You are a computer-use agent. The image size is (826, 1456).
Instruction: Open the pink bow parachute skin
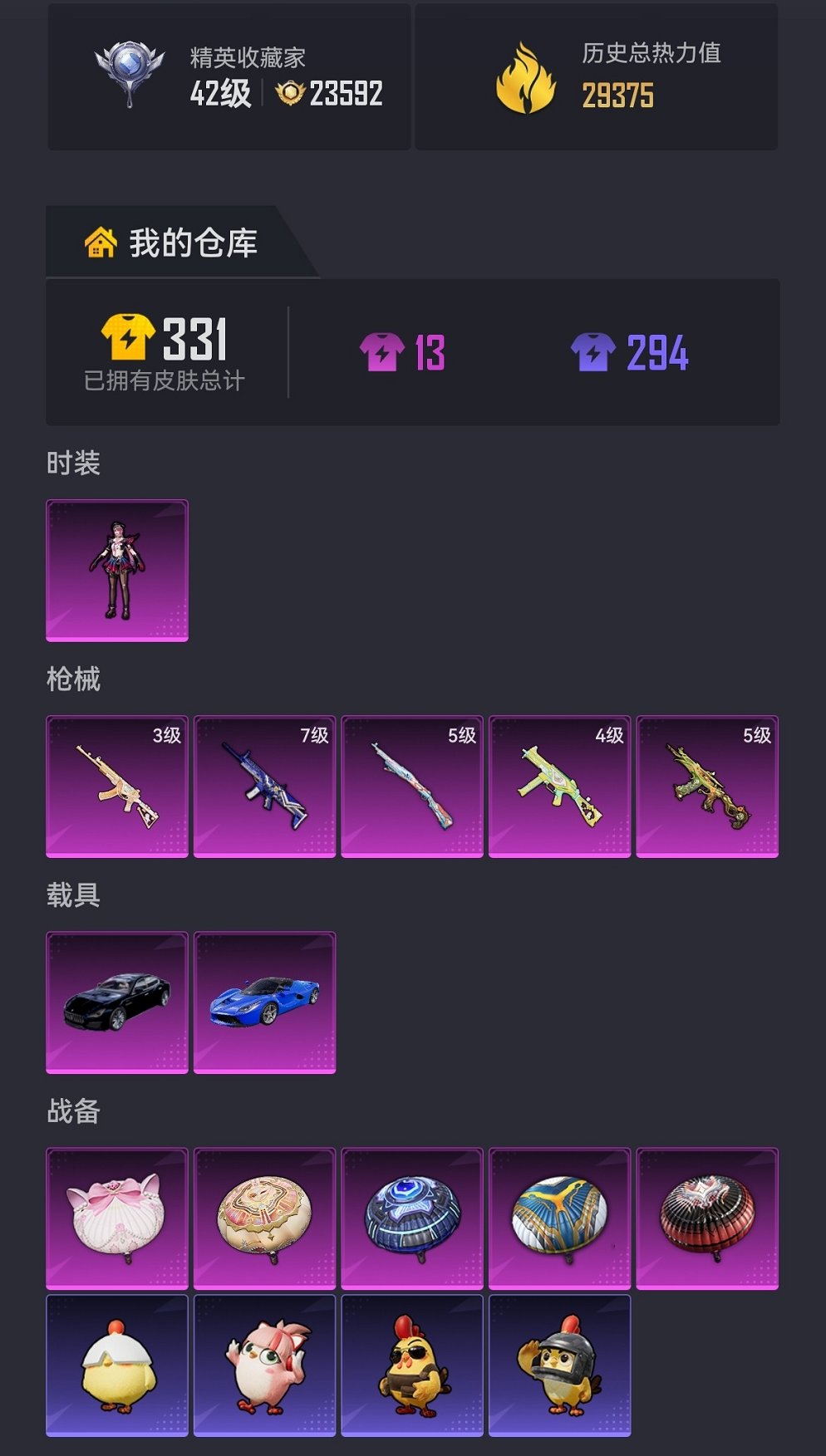pyautogui.click(x=117, y=1218)
